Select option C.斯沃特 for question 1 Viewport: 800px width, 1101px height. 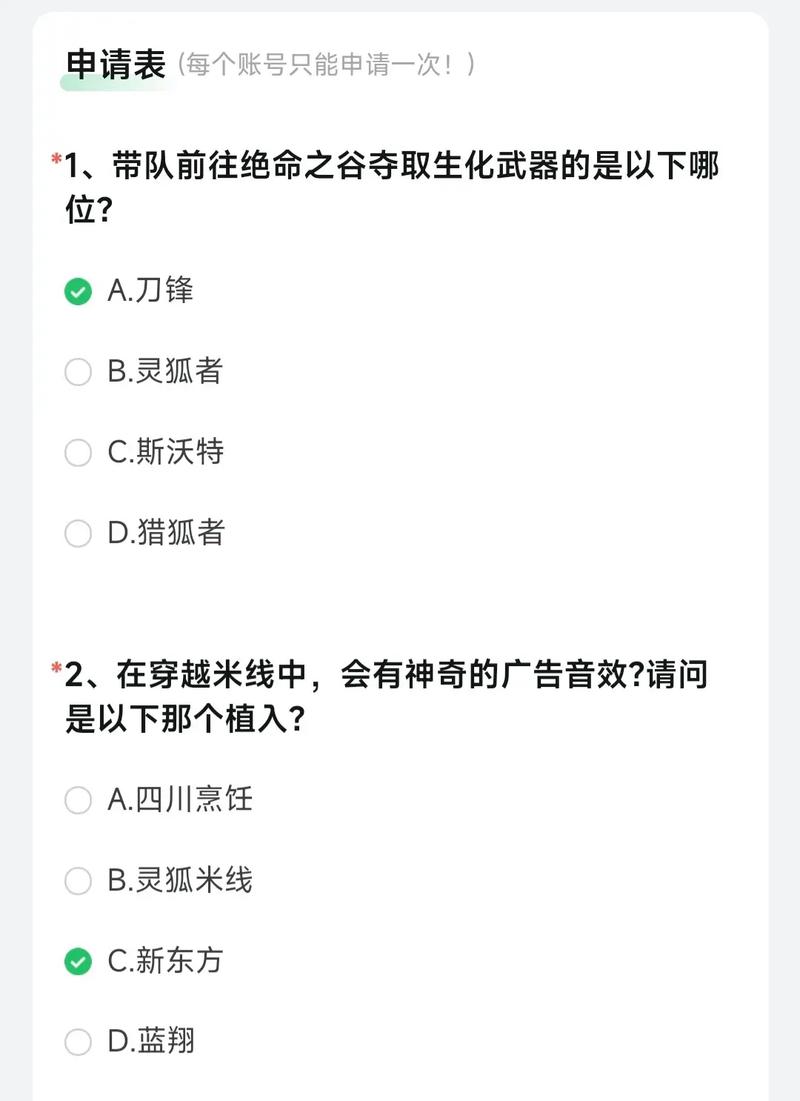[160, 453]
